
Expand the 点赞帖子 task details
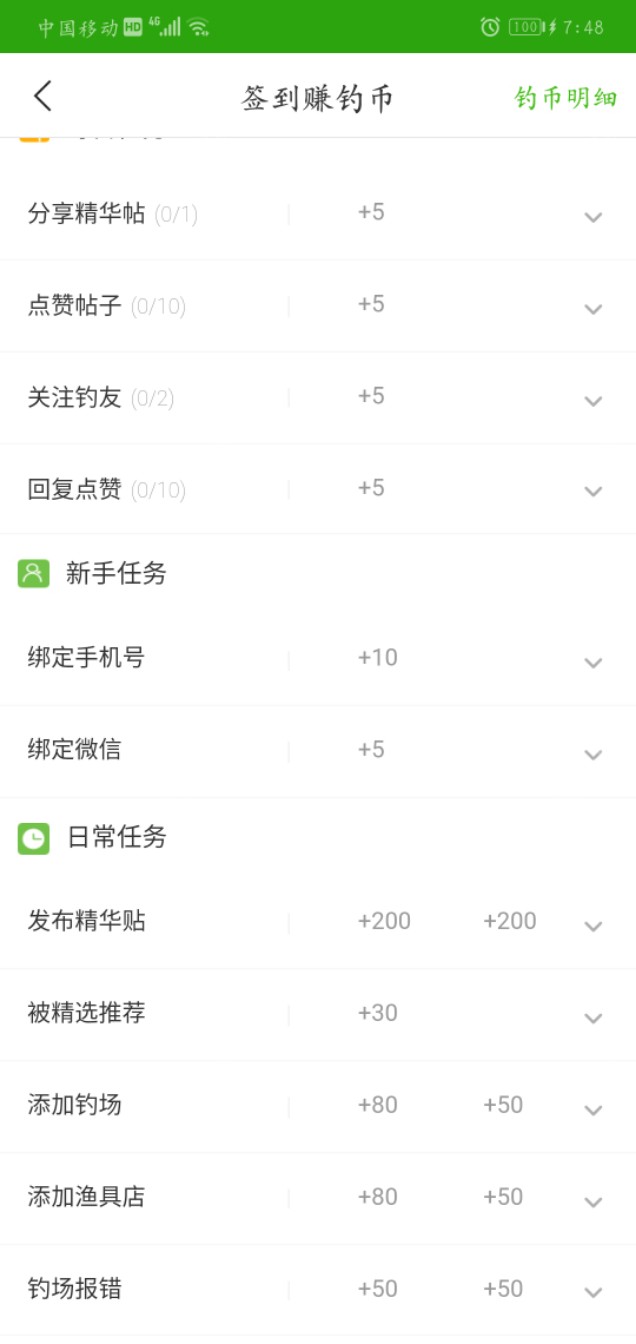point(593,309)
